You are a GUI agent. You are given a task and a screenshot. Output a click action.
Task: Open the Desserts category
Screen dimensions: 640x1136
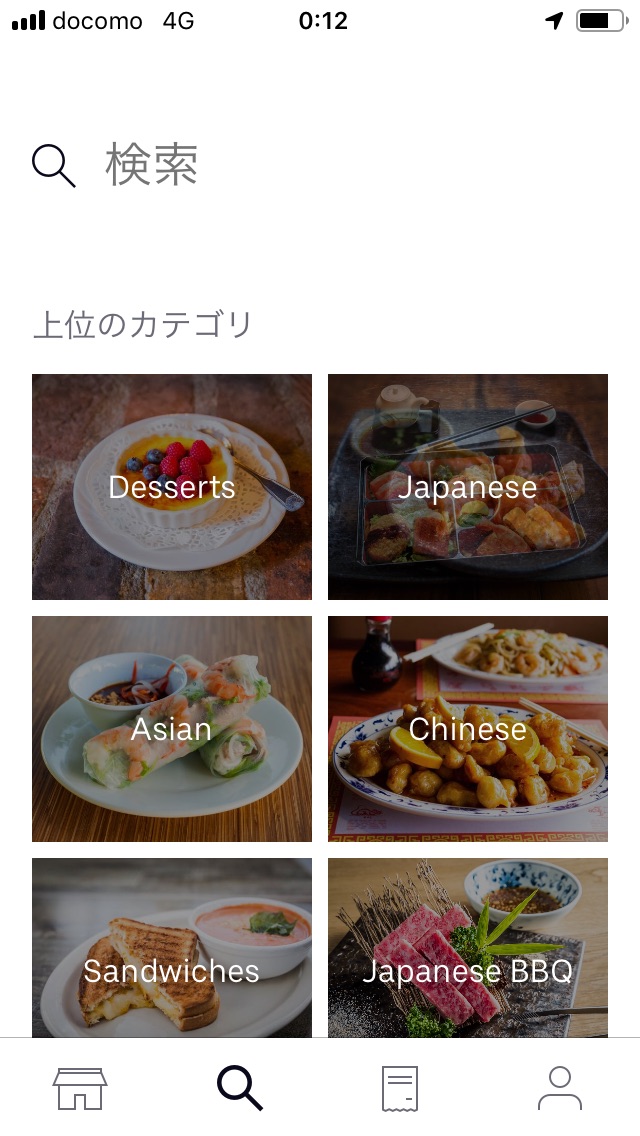172,487
